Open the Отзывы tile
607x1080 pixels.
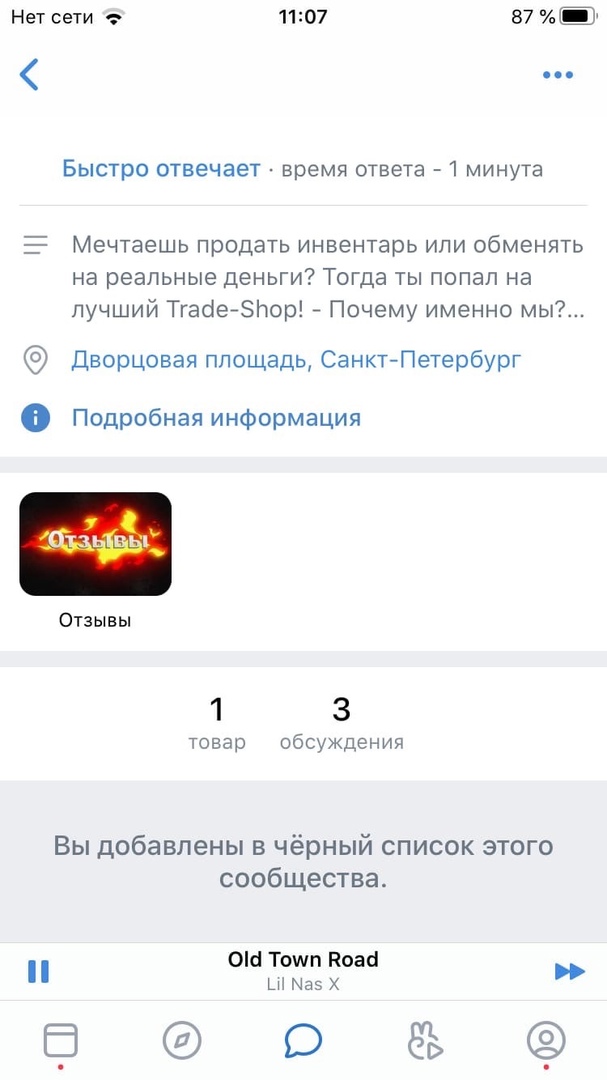coord(96,545)
